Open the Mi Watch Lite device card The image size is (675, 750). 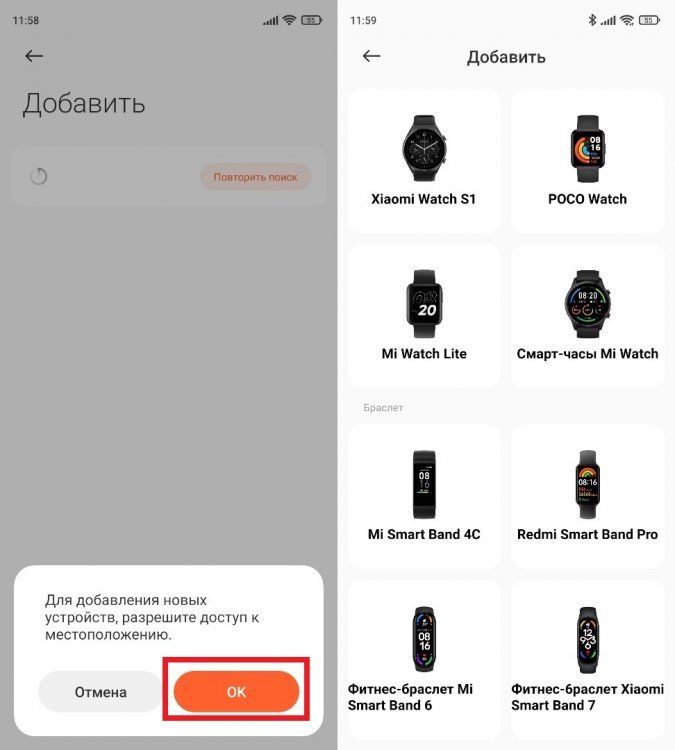pyautogui.click(x=424, y=316)
